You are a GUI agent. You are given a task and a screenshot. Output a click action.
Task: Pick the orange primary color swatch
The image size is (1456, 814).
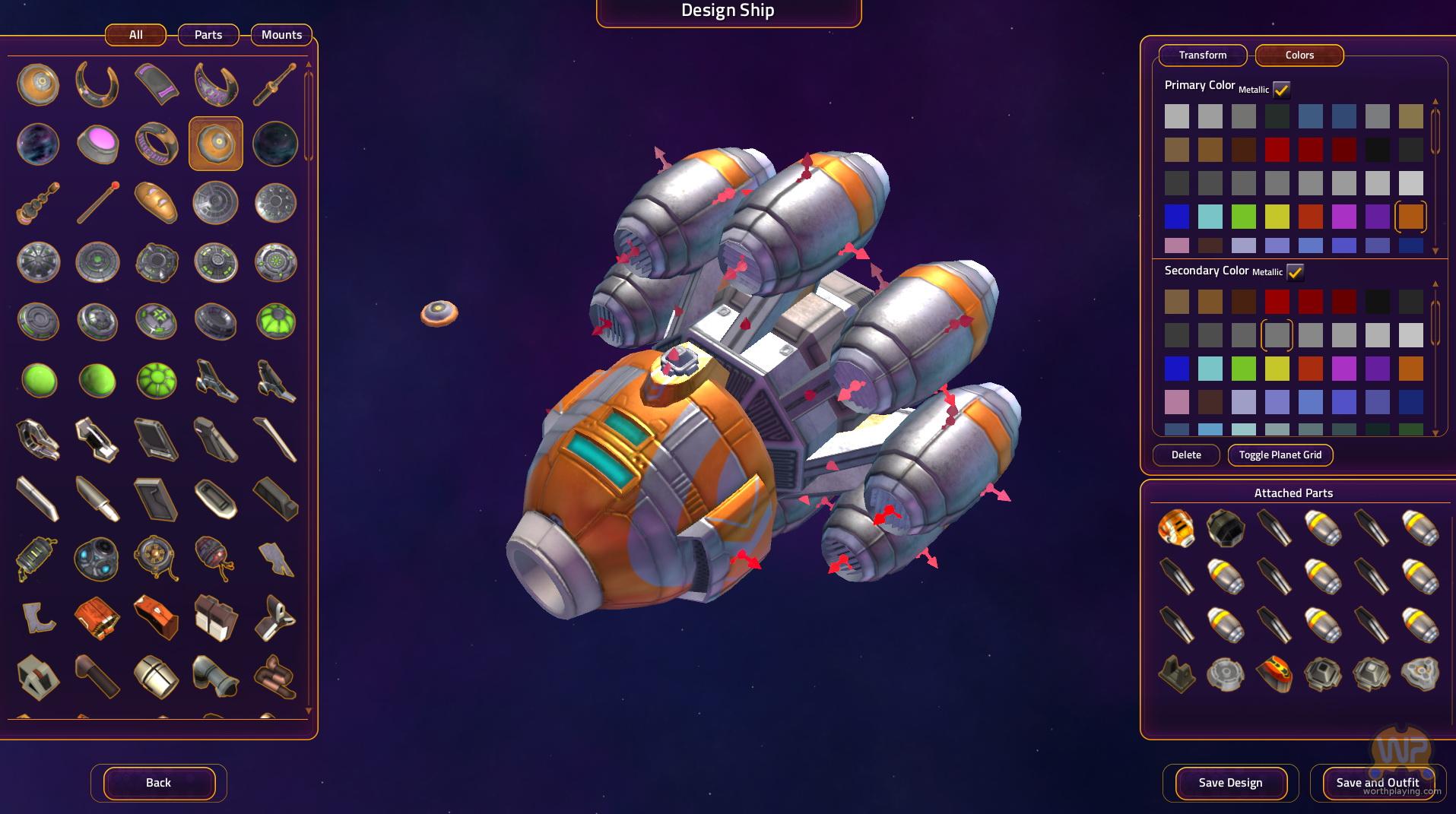pyautogui.click(x=1410, y=217)
